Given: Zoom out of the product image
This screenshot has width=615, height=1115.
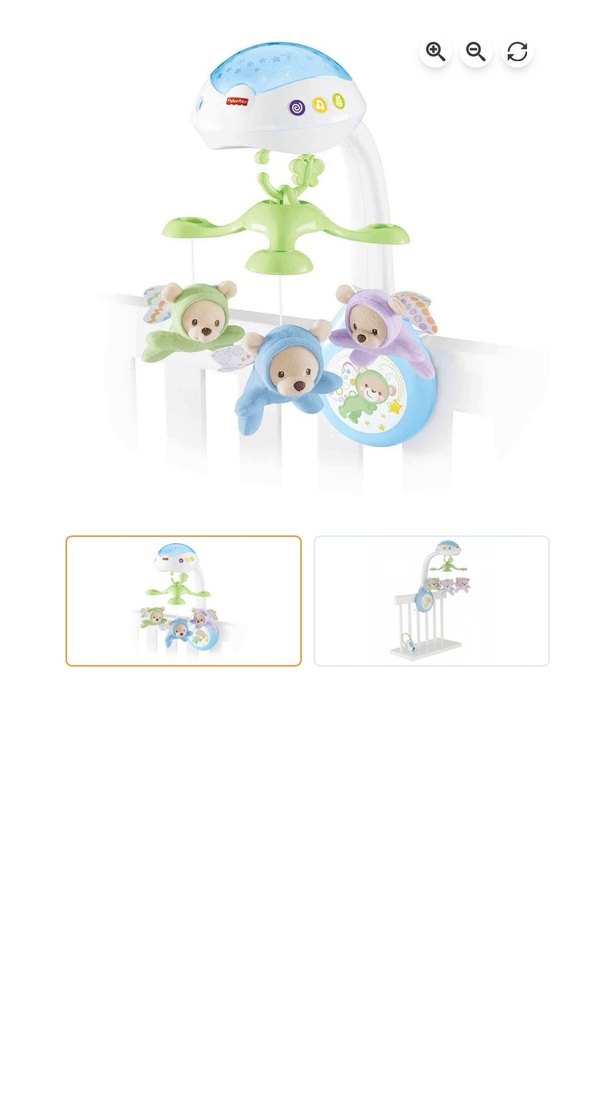Looking at the screenshot, I should [476, 52].
